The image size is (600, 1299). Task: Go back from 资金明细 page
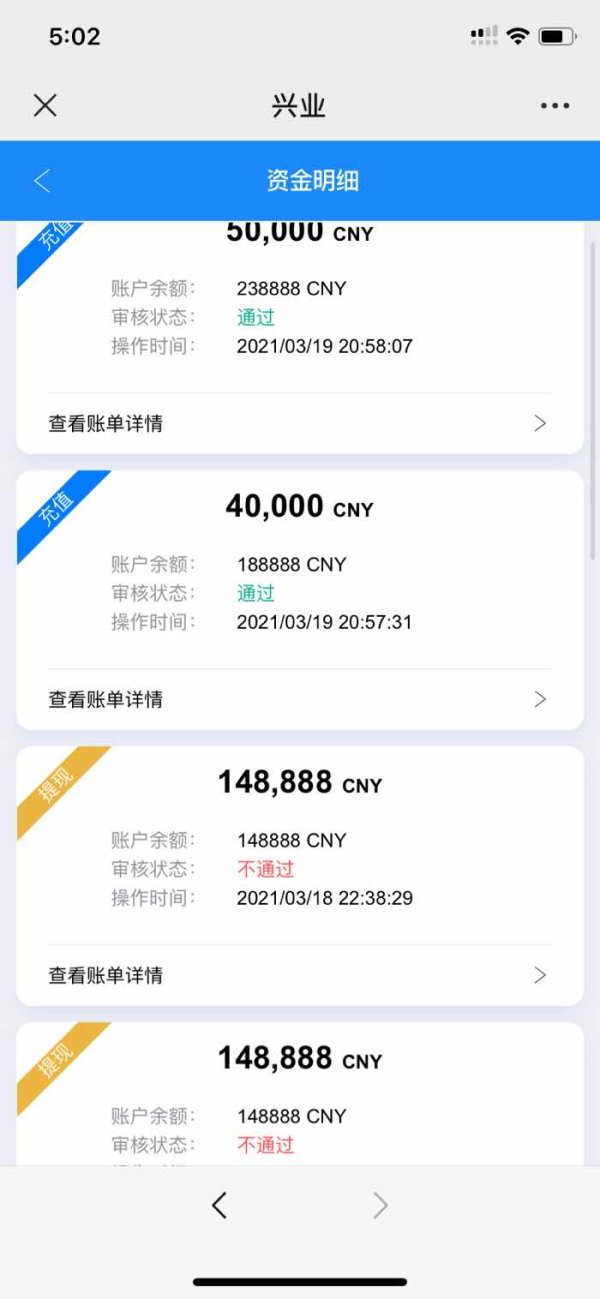click(41, 181)
